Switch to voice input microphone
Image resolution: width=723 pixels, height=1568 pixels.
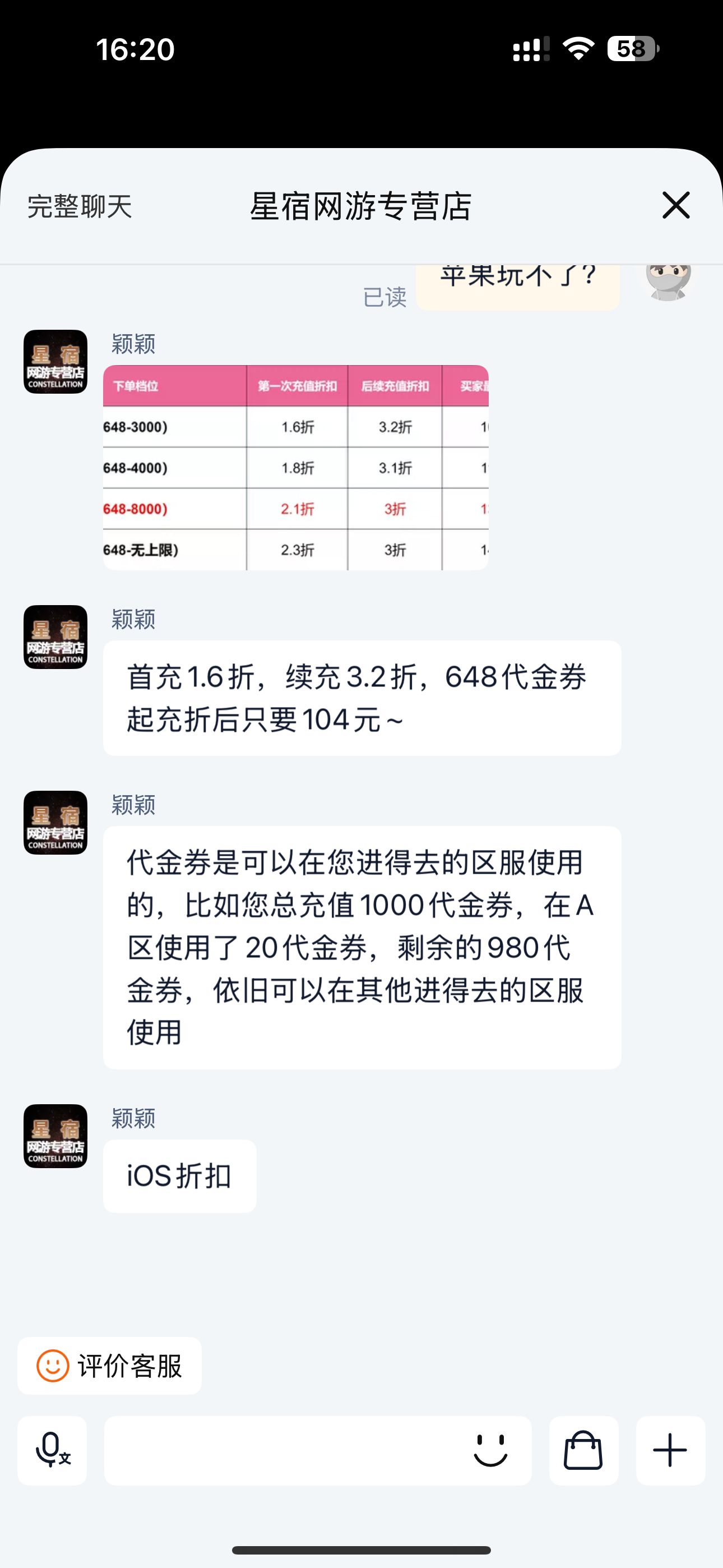pos(52,1451)
